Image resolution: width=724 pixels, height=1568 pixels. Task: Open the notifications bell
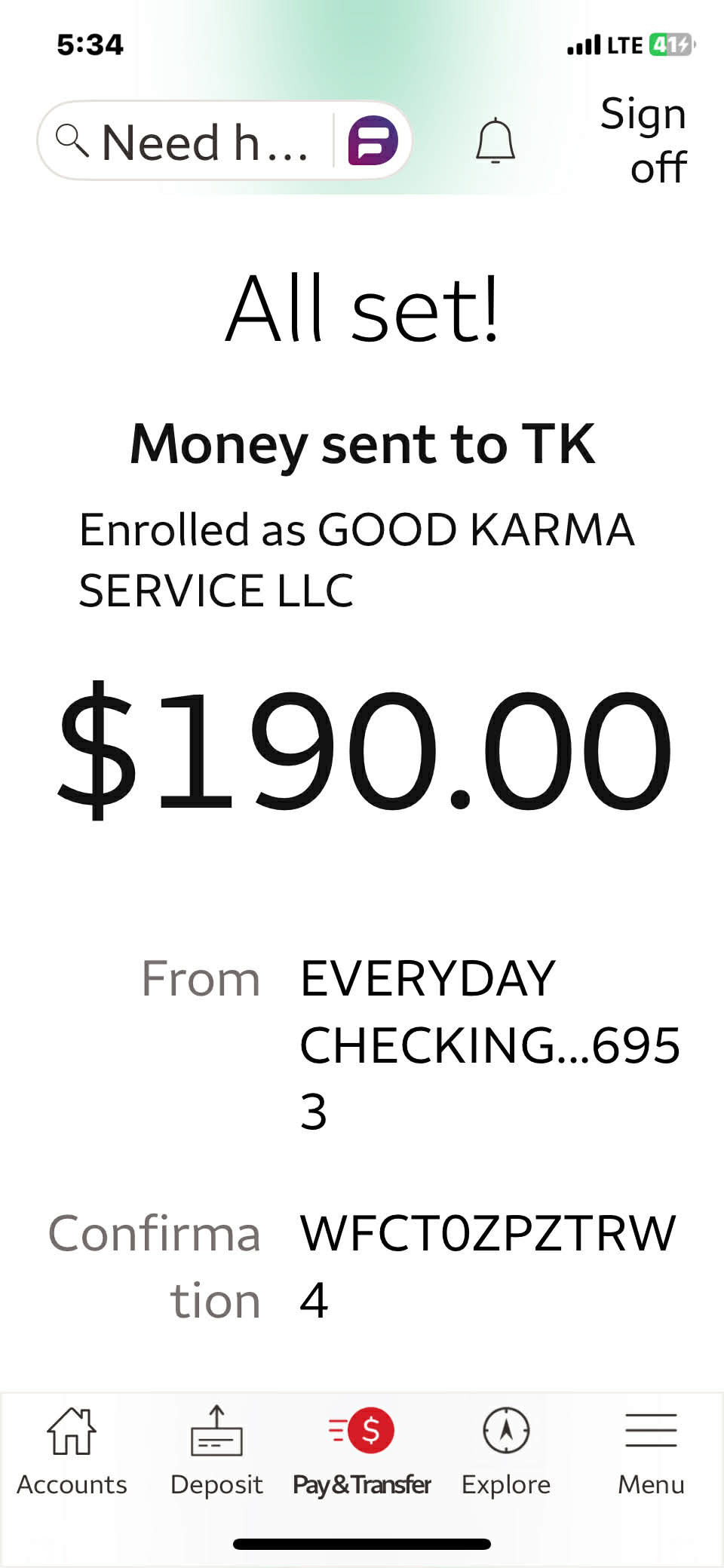[495, 141]
